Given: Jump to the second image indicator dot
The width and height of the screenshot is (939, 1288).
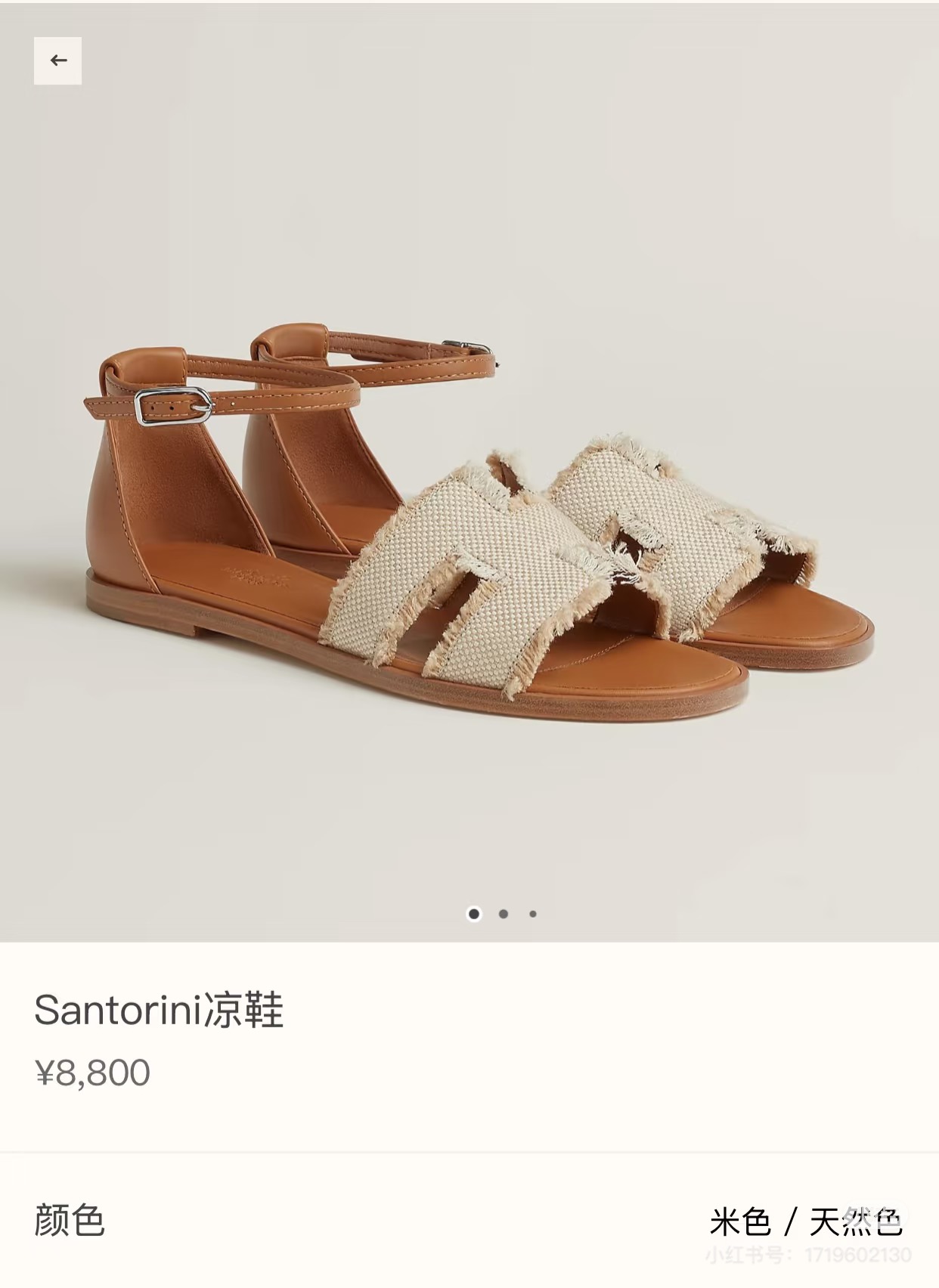Looking at the screenshot, I should [x=504, y=914].
